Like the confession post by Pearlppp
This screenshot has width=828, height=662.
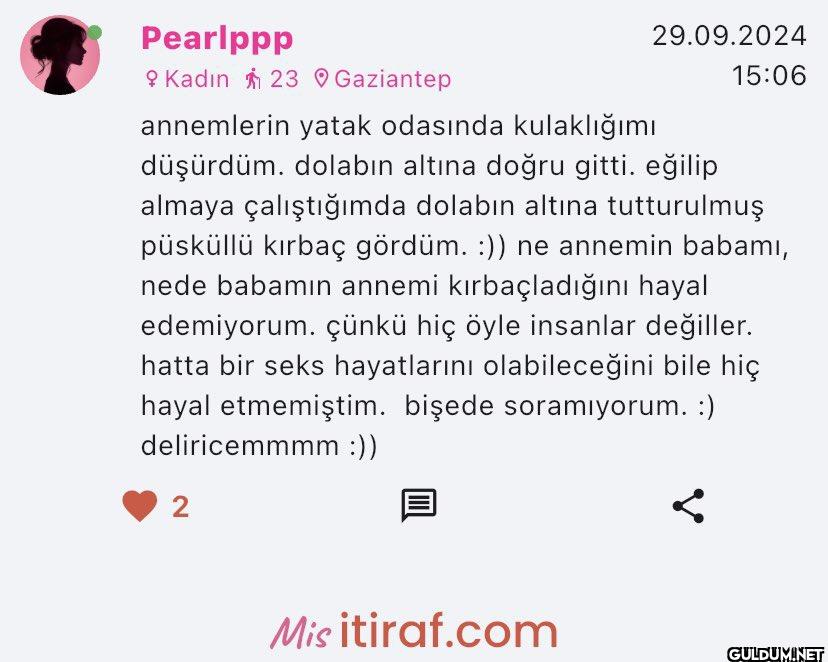tap(141, 507)
